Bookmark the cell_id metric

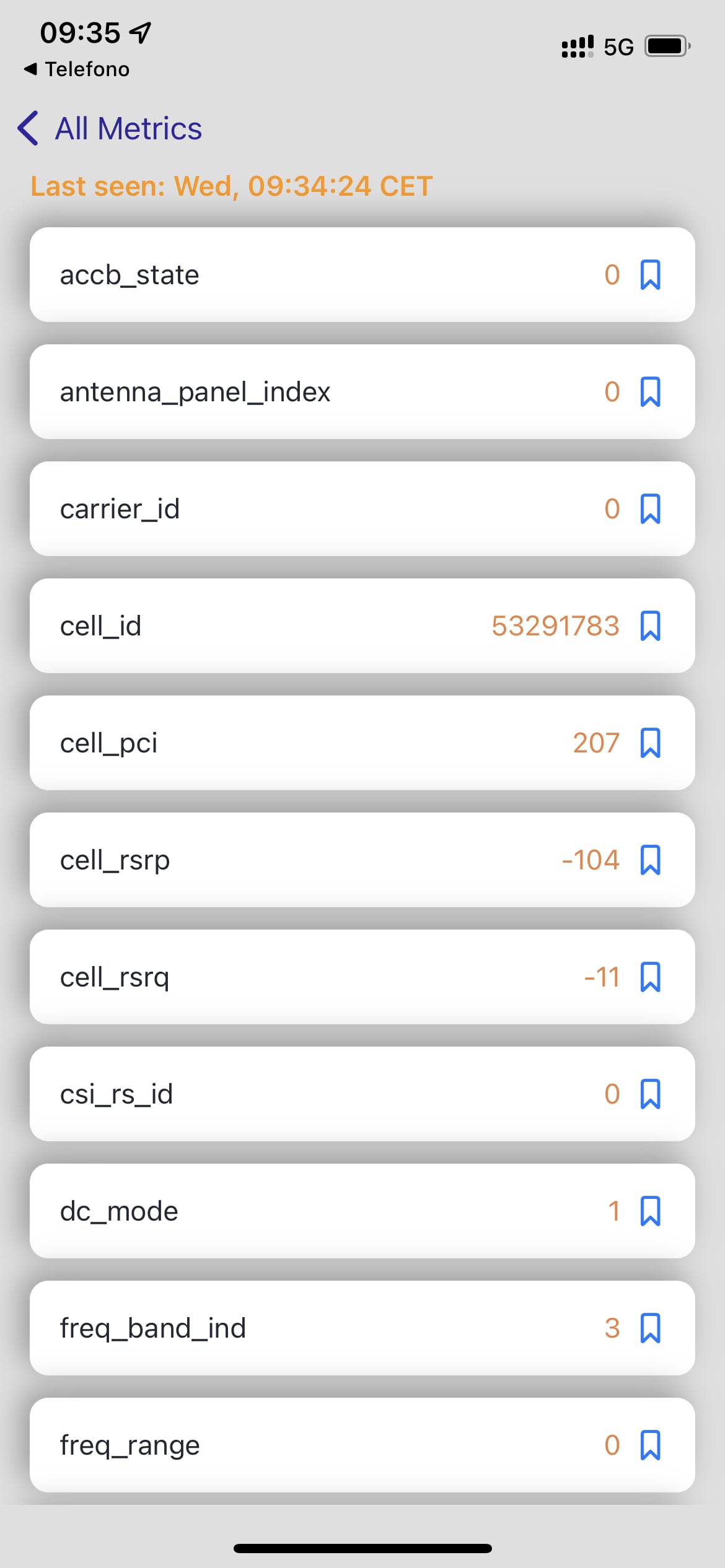[650, 625]
